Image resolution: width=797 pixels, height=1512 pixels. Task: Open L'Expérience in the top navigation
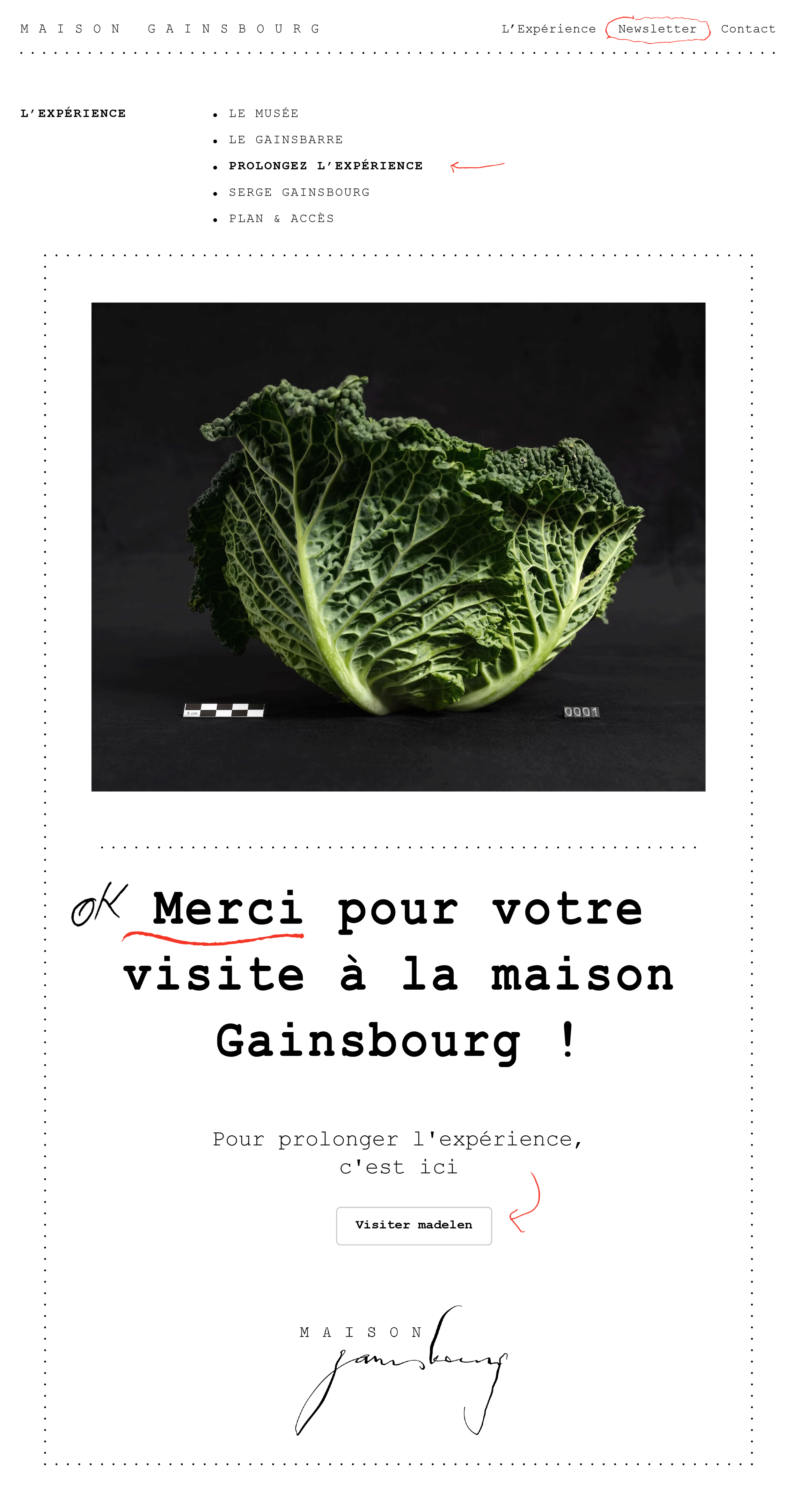(x=548, y=29)
